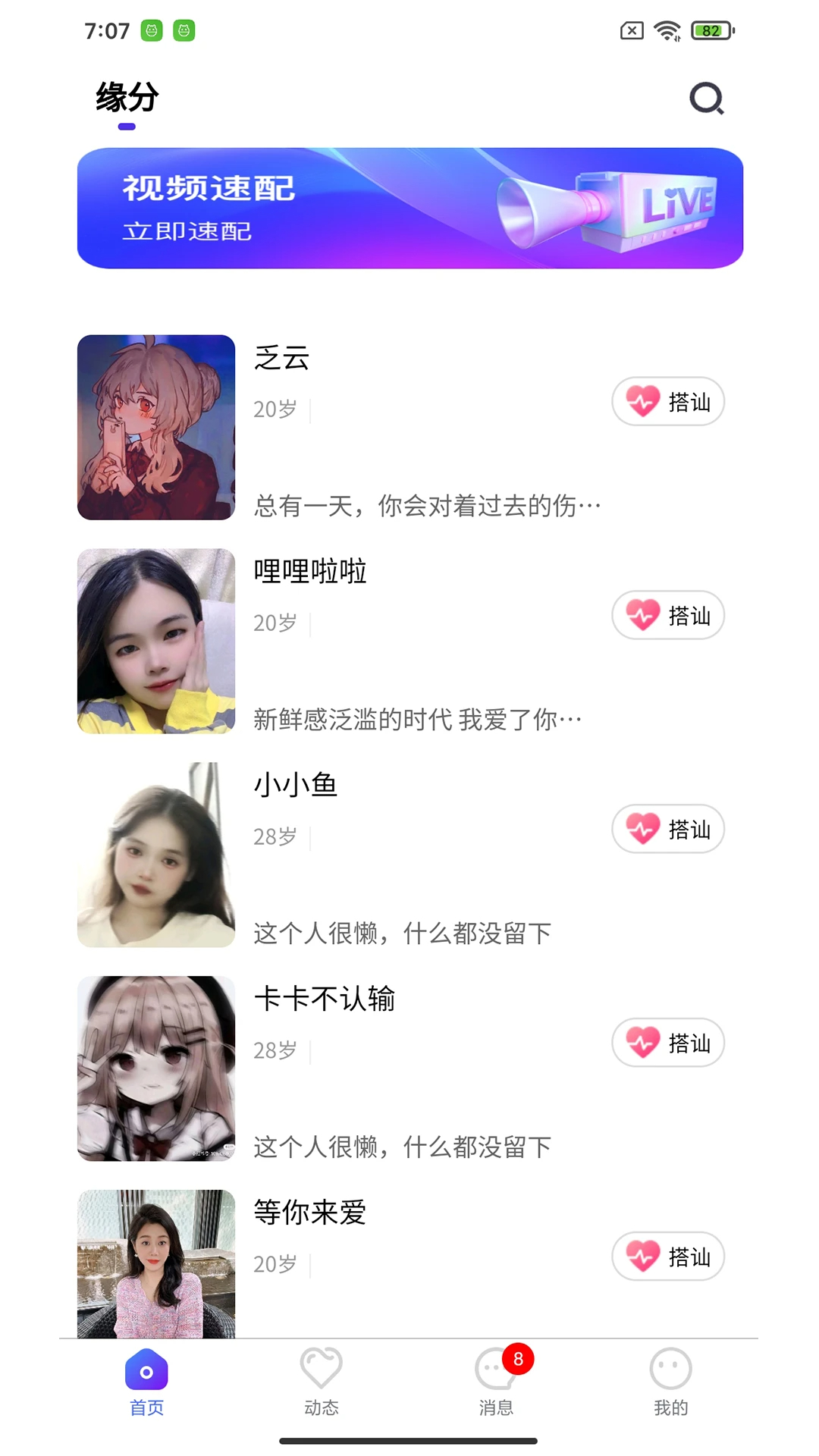This screenshot has height=1456, width=819.
Task: Open 乏云's profile picture
Action: pyautogui.click(x=156, y=428)
